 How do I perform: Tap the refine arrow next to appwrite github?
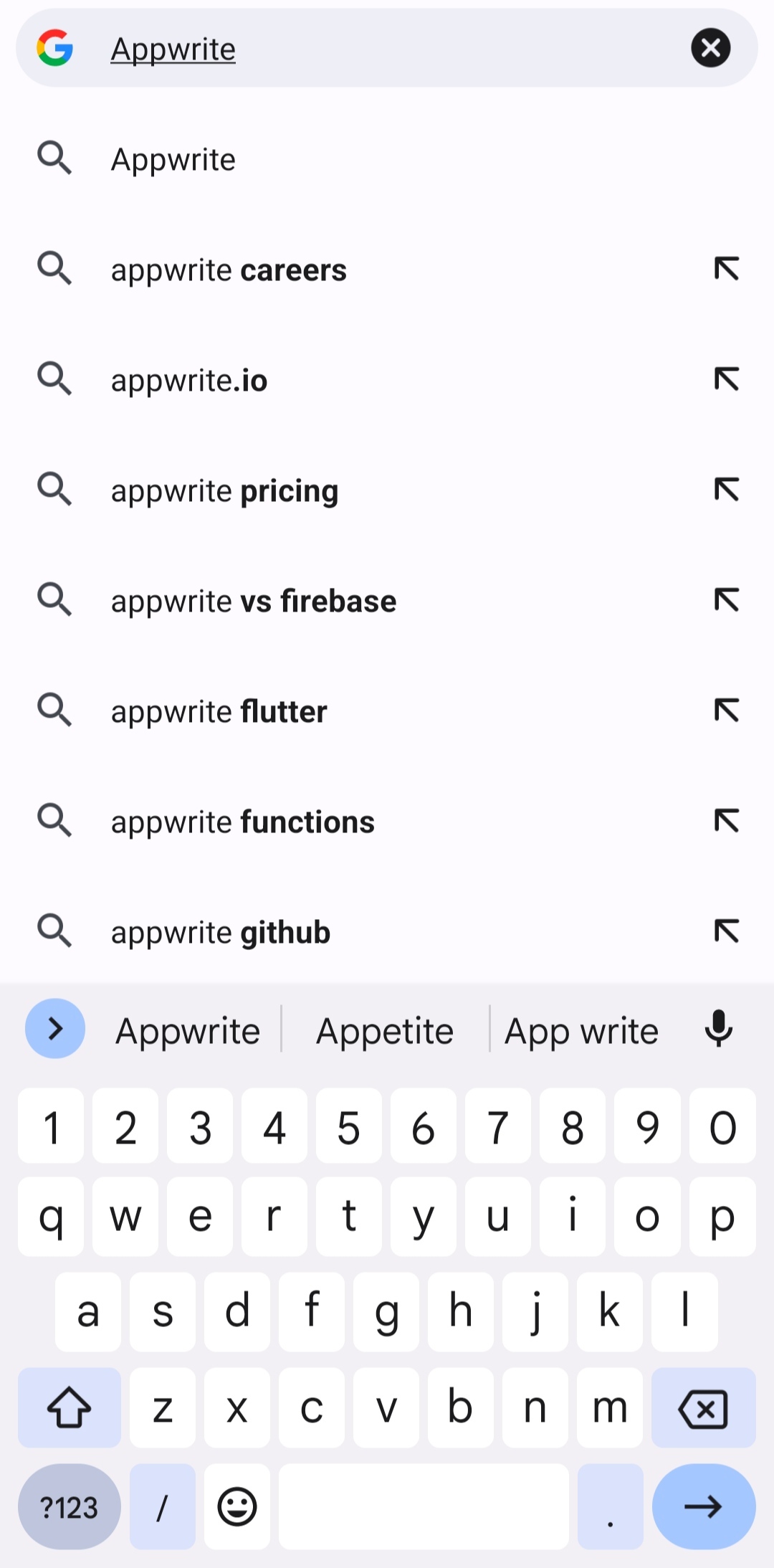pos(726,931)
